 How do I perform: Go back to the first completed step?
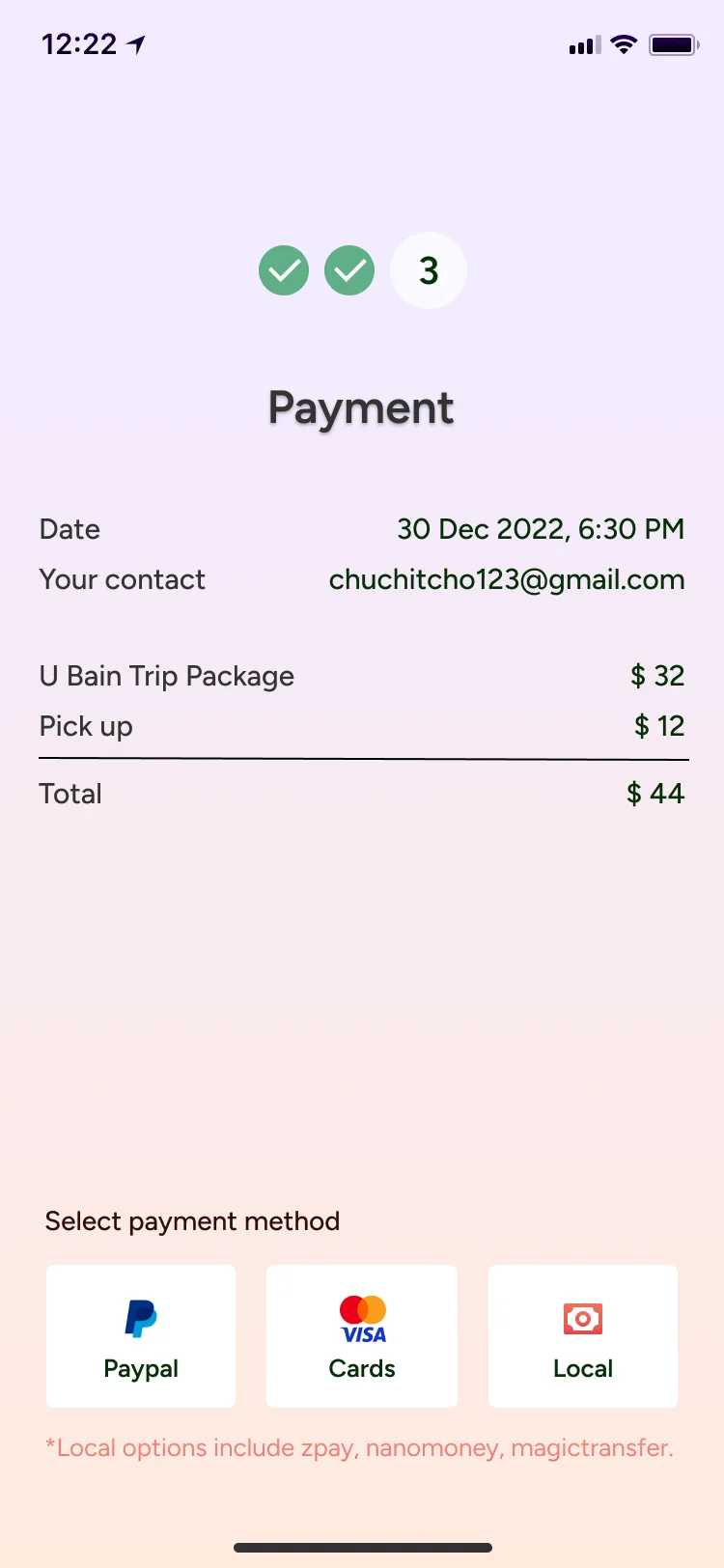(x=284, y=270)
